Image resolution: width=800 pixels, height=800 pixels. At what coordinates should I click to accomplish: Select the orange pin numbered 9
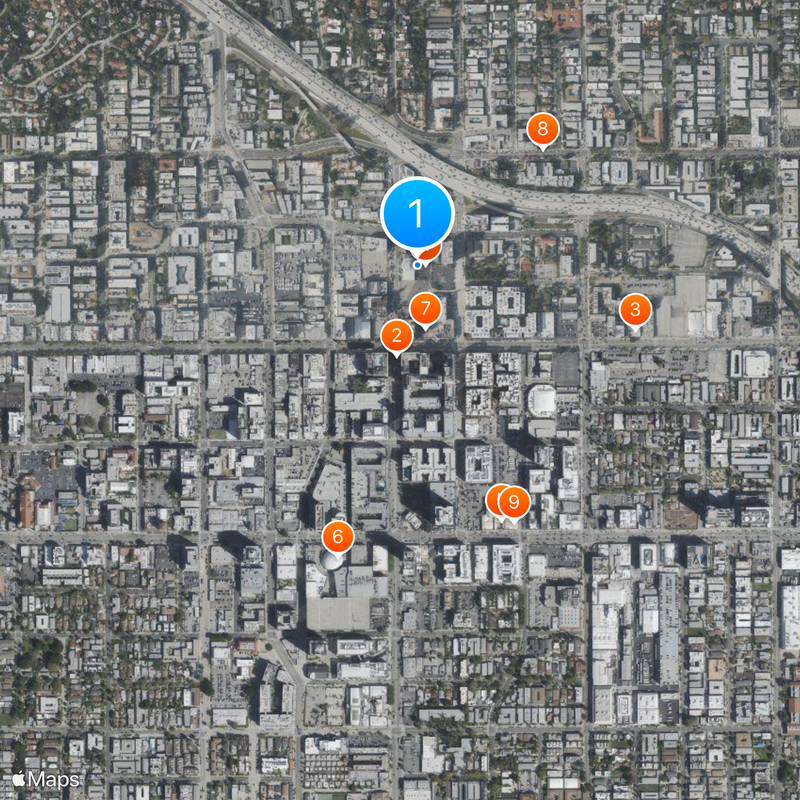[514, 501]
